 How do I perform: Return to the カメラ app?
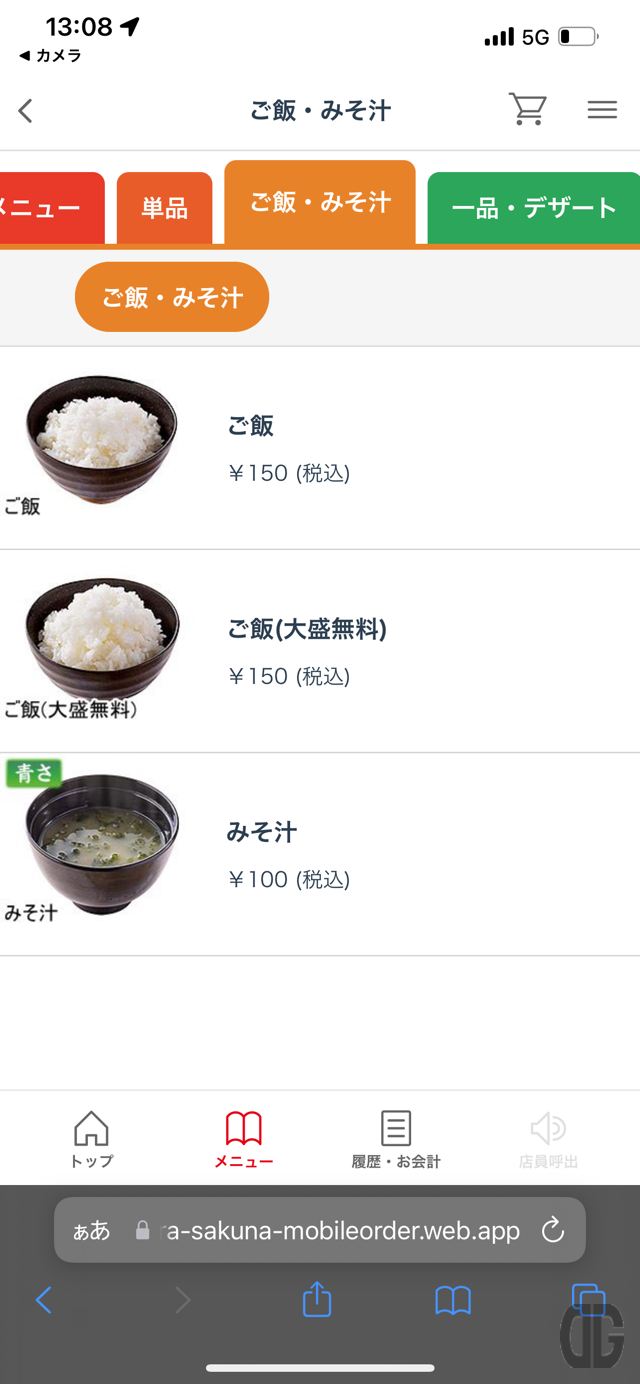[50, 56]
